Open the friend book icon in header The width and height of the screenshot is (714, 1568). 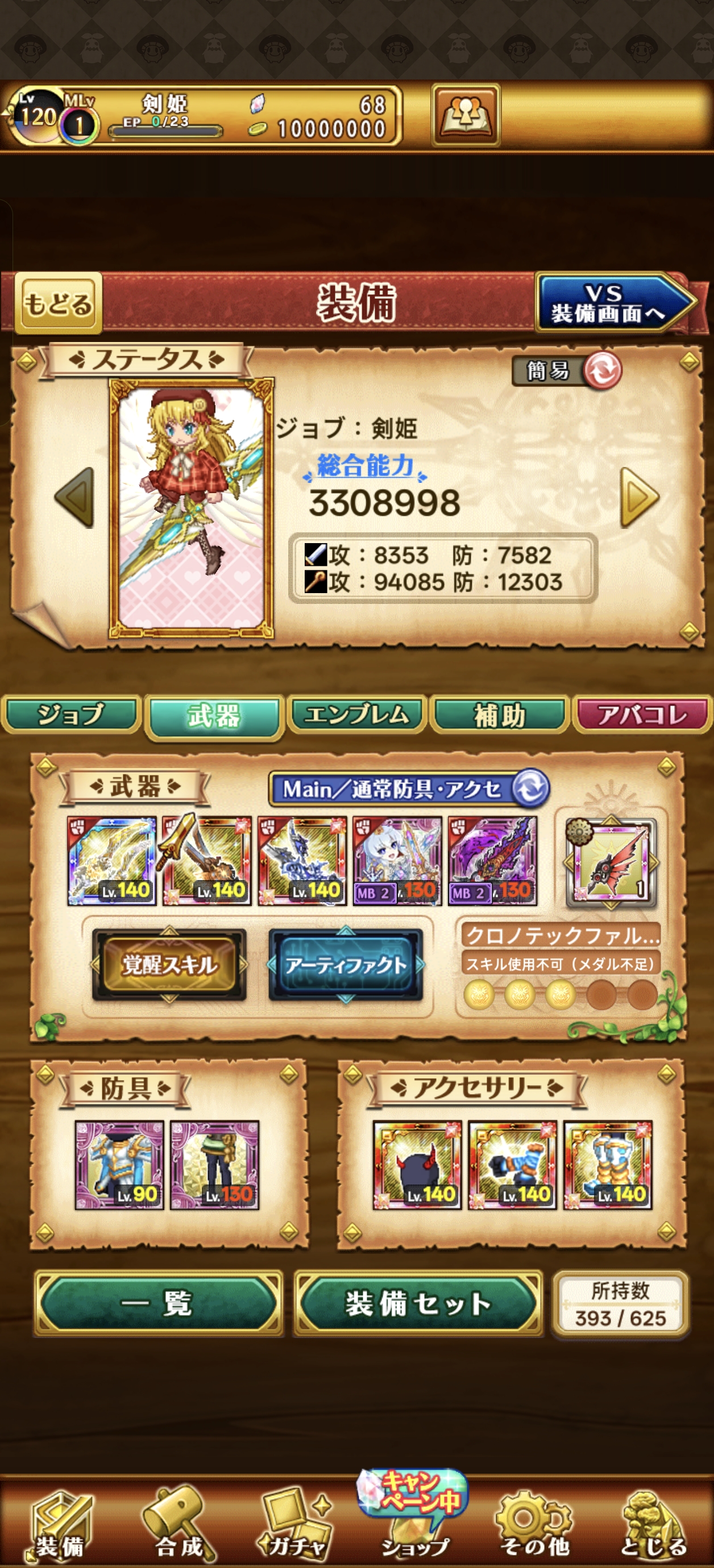pyautogui.click(x=466, y=114)
